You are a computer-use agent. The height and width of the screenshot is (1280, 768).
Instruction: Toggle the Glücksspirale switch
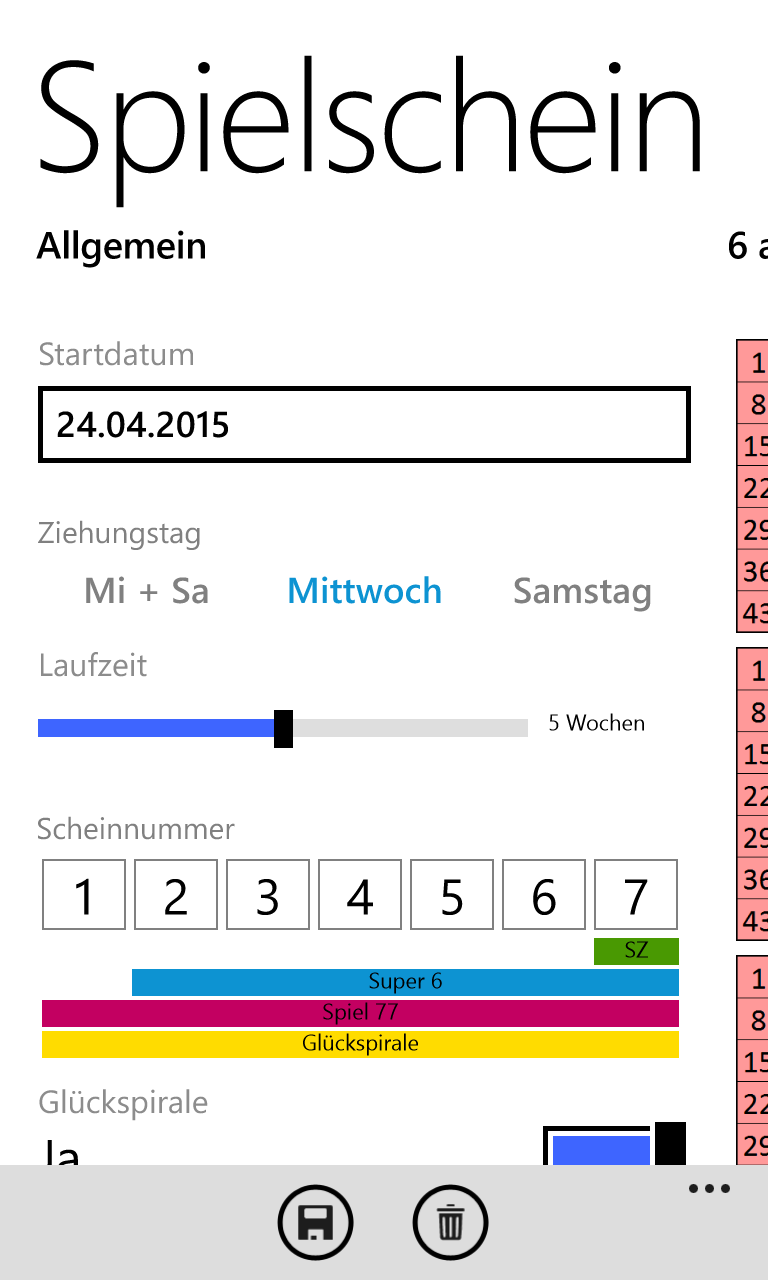point(614,1145)
